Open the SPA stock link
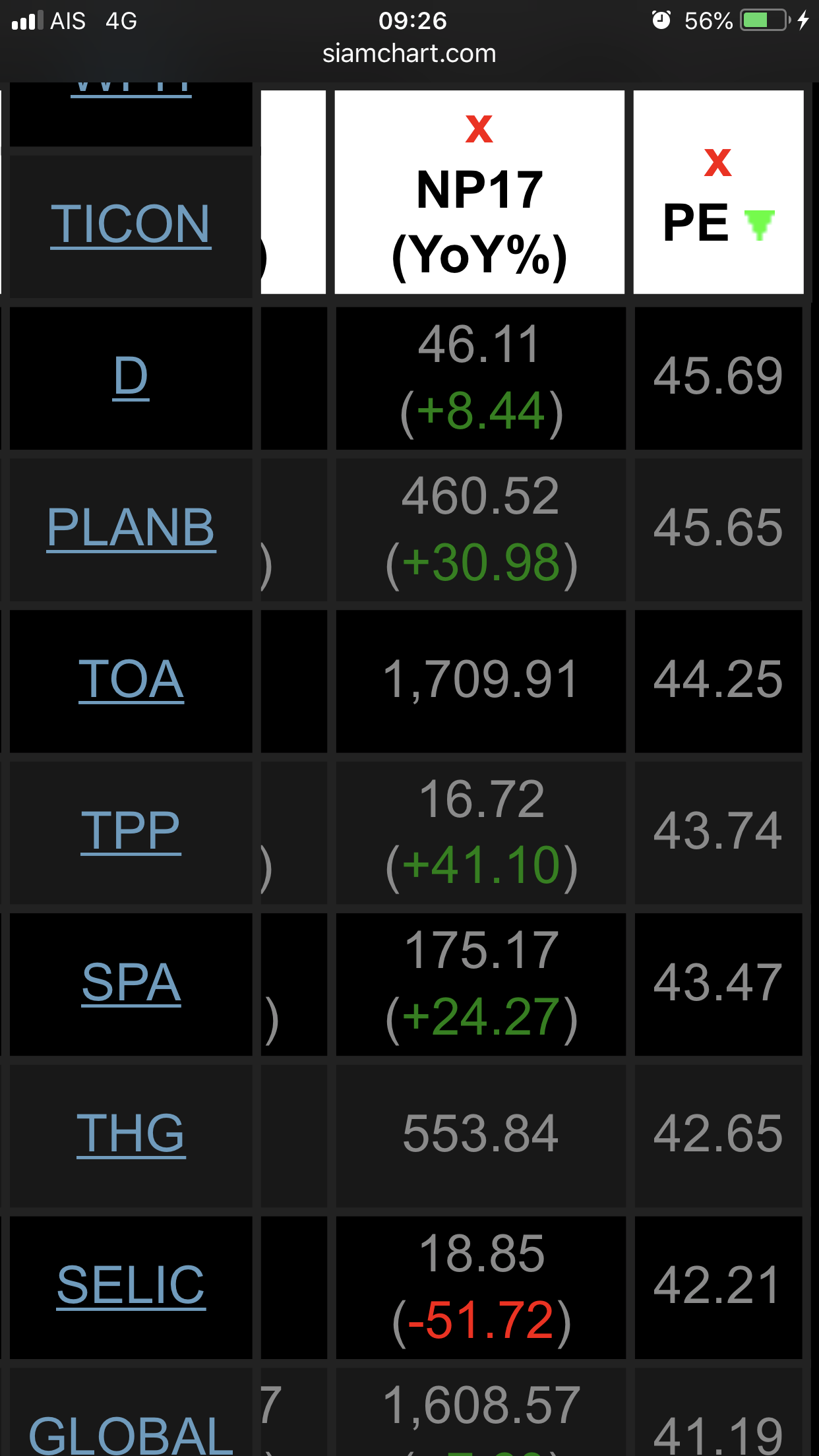The image size is (819, 1456). 131,983
